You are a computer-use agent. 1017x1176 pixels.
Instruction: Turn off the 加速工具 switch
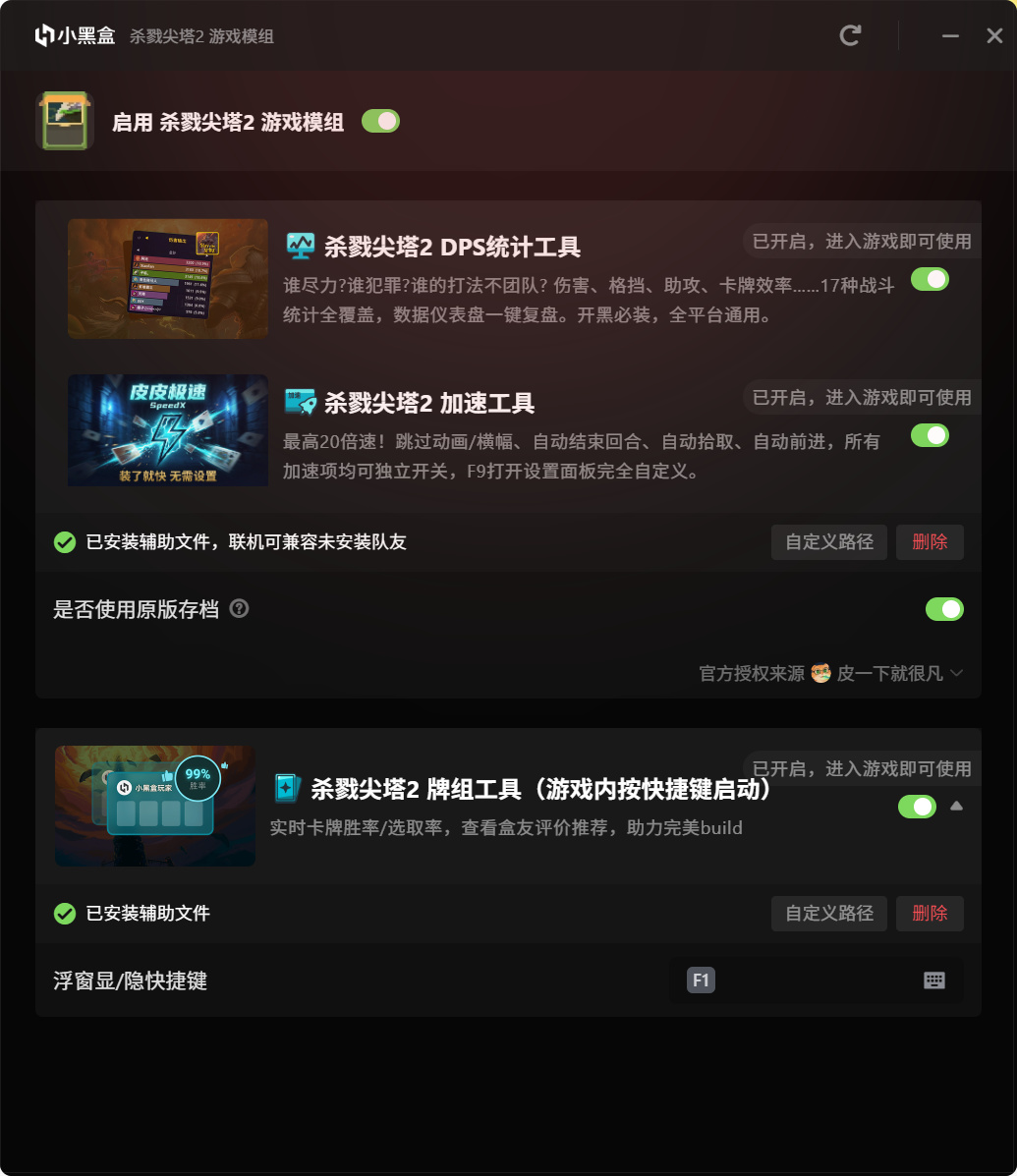coord(930,435)
